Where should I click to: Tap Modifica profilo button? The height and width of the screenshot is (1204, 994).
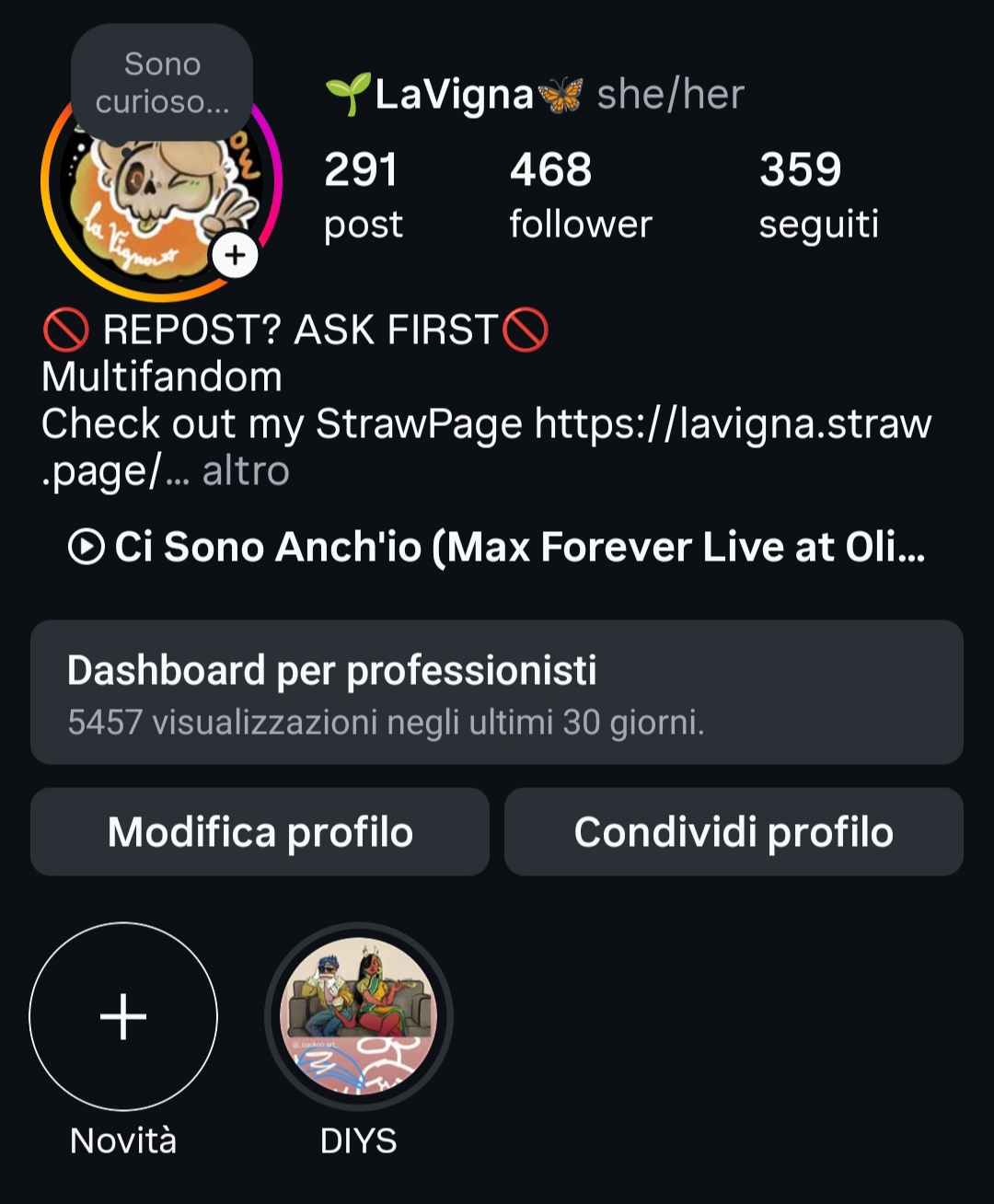coord(260,832)
